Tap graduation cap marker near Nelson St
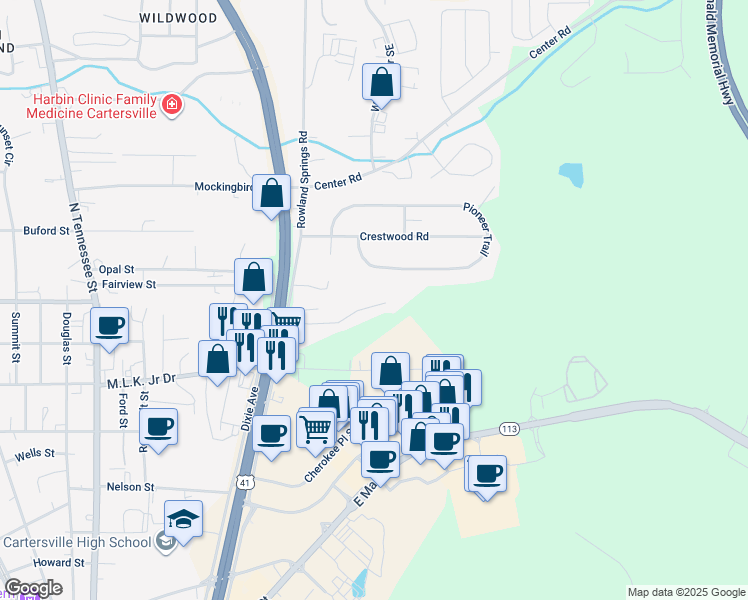The height and width of the screenshot is (600, 748). click(x=183, y=521)
